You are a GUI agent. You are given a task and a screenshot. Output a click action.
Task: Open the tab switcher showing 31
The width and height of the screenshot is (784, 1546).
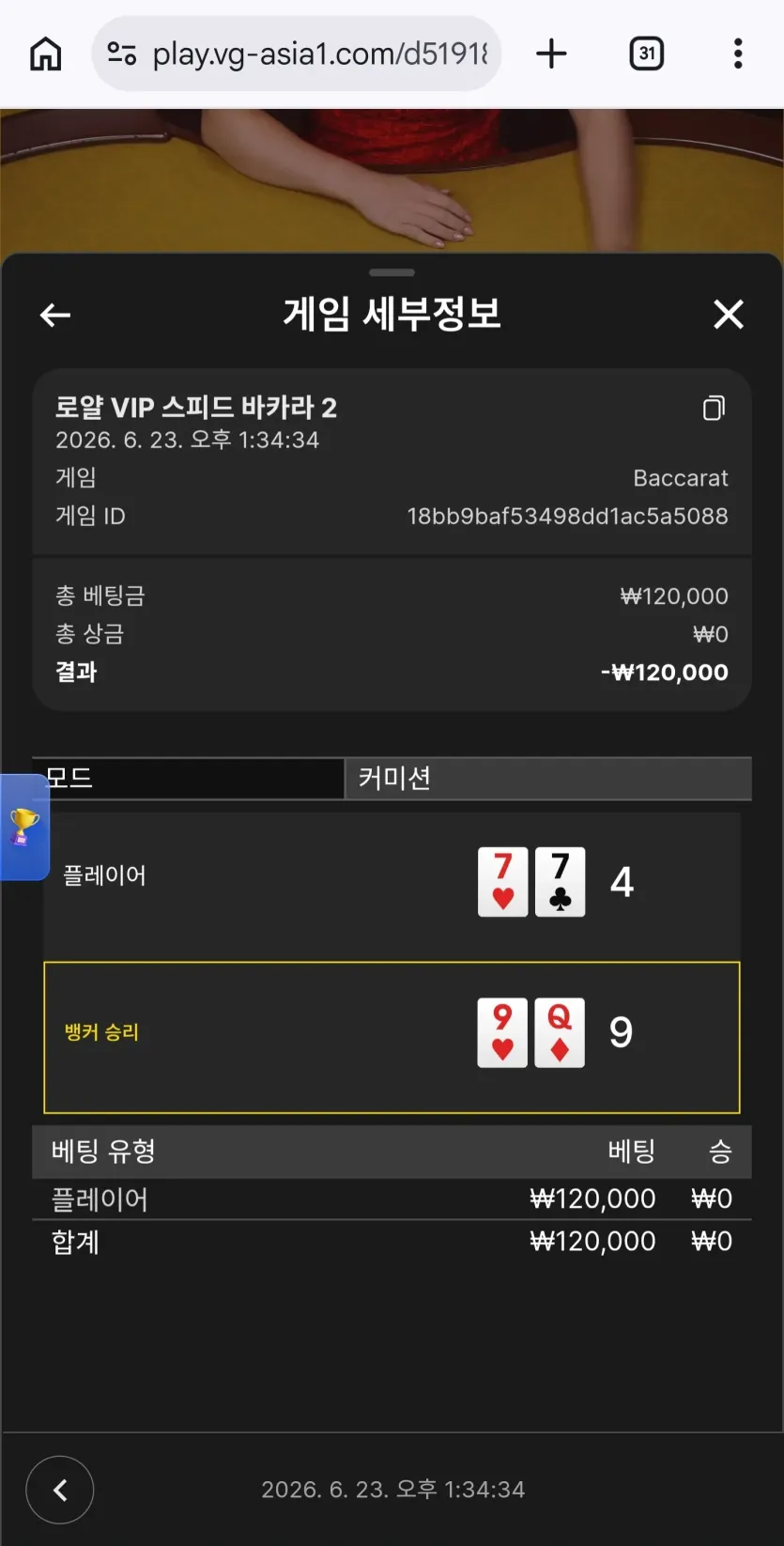pyautogui.click(x=646, y=54)
